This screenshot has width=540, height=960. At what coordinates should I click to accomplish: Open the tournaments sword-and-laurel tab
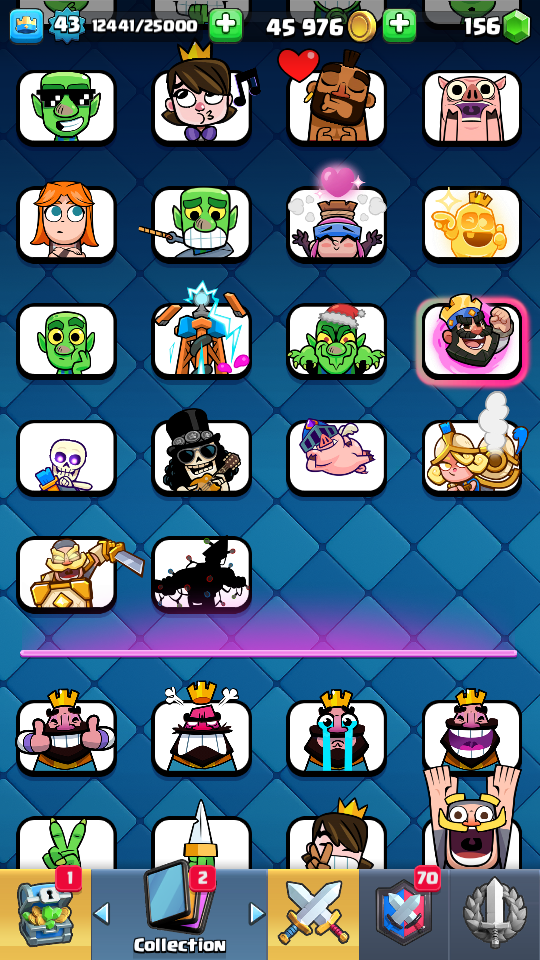(x=495, y=914)
